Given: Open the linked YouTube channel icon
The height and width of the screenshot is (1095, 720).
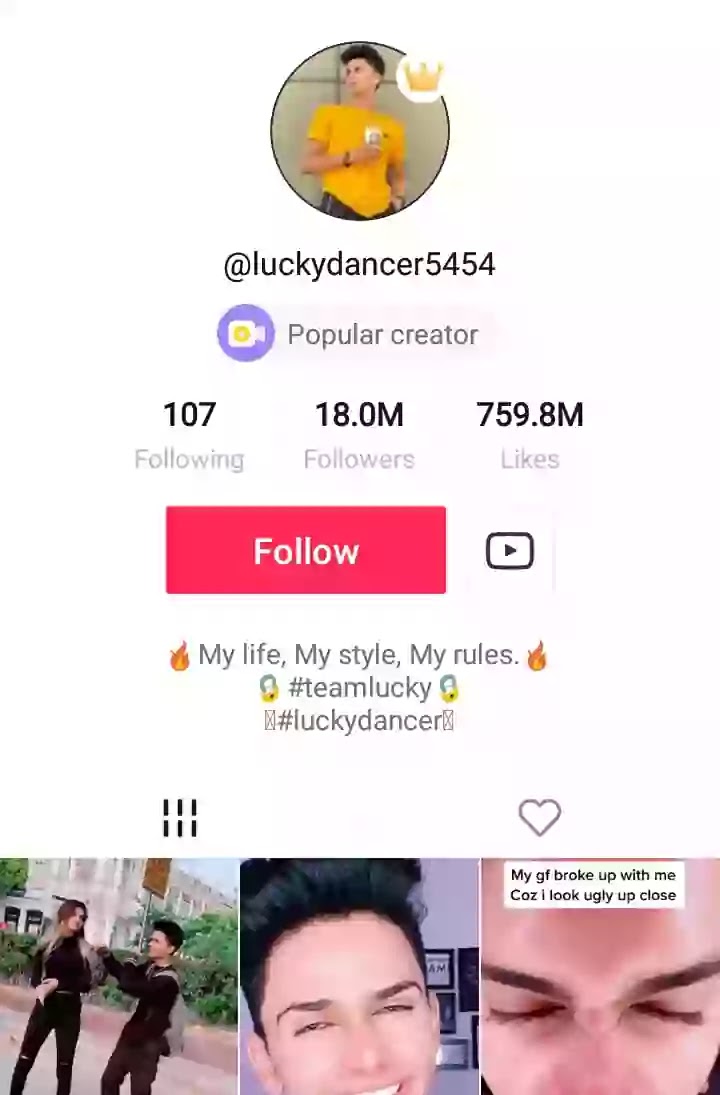Looking at the screenshot, I should (x=509, y=550).
